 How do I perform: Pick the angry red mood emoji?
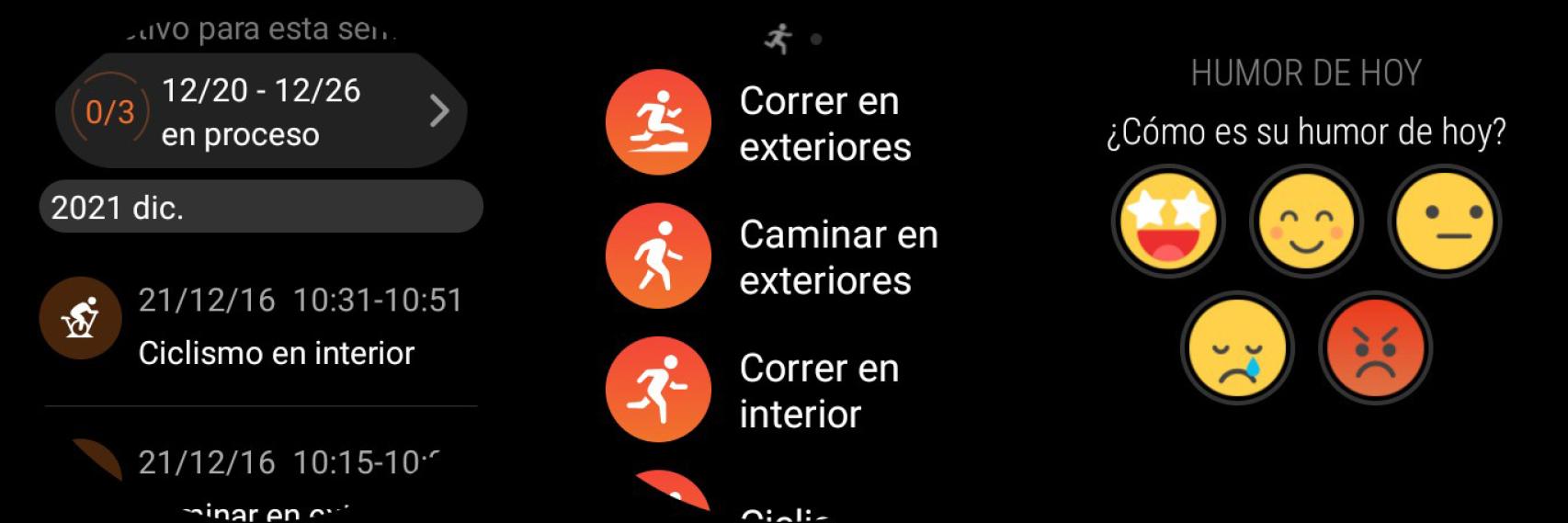pyautogui.click(x=1375, y=348)
